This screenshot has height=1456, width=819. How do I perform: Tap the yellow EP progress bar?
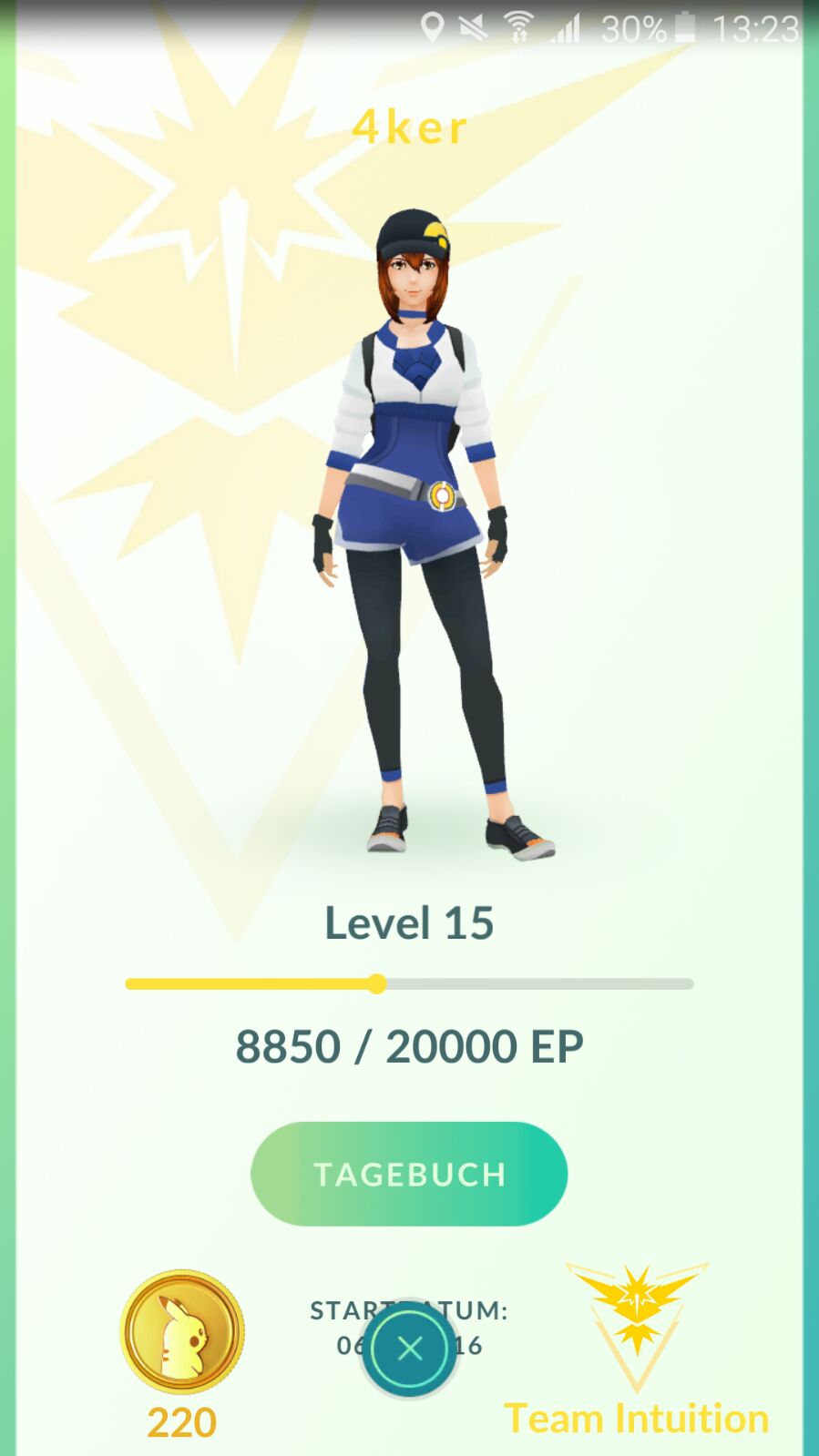[x=255, y=983]
